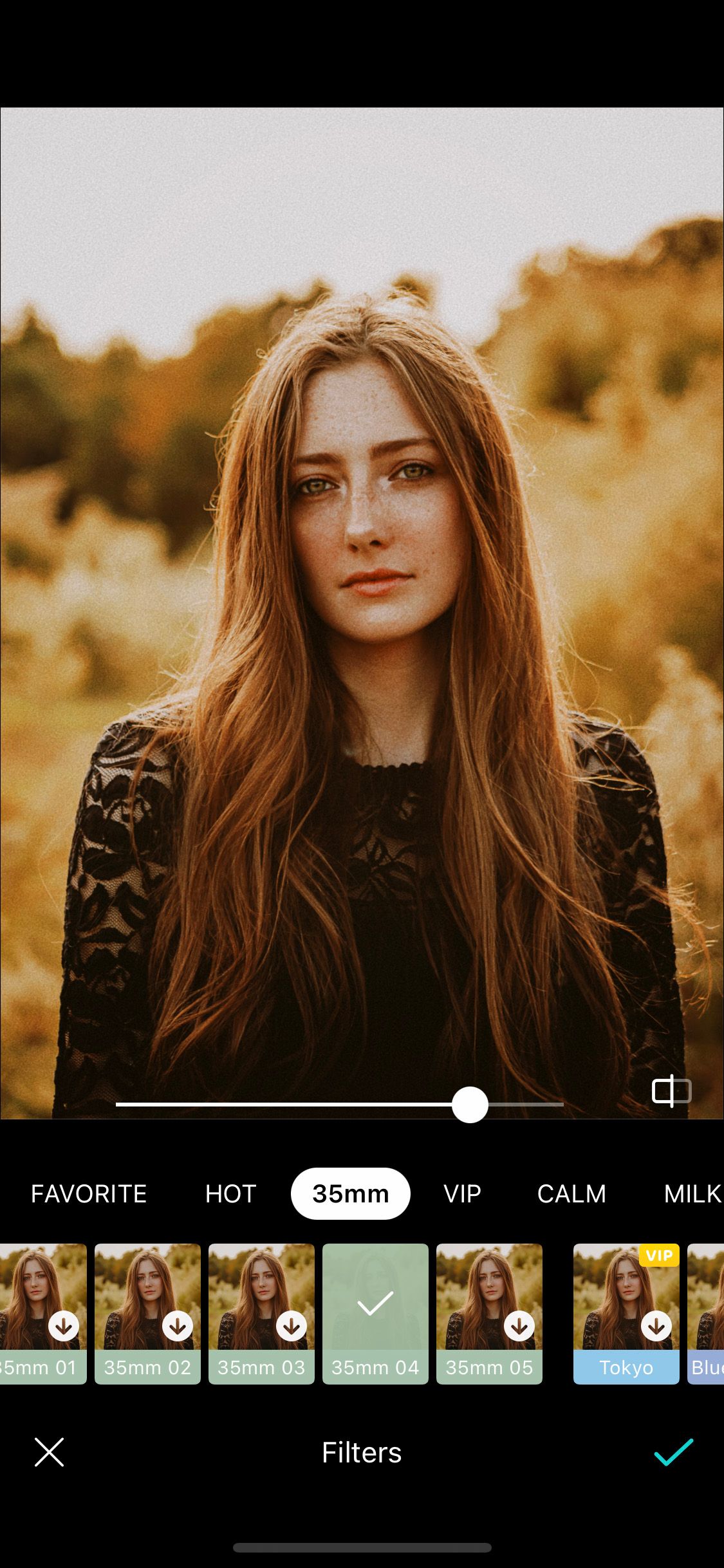Switch to the MILK filter category
The image size is (724, 1568).
click(692, 1194)
